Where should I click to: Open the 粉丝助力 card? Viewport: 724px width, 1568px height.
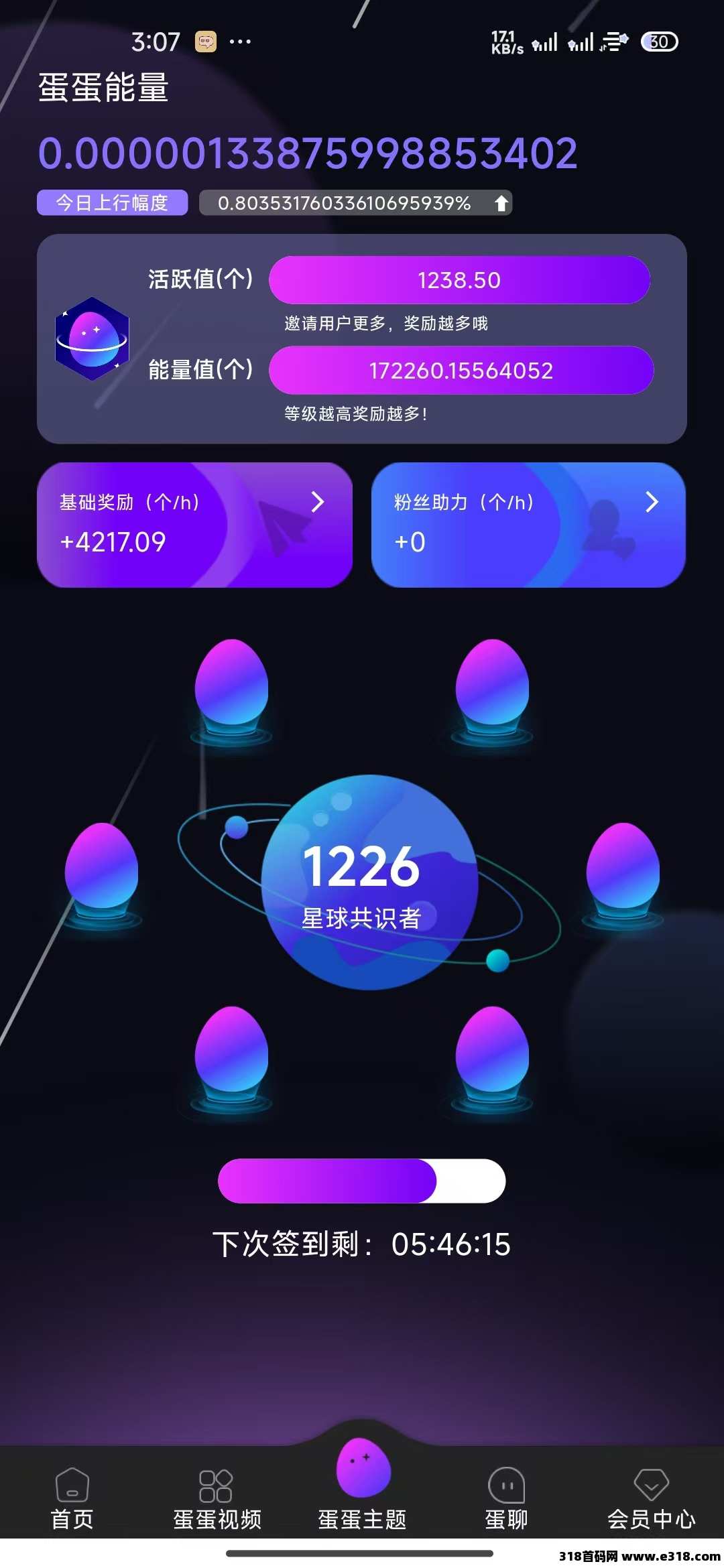(528, 525)
